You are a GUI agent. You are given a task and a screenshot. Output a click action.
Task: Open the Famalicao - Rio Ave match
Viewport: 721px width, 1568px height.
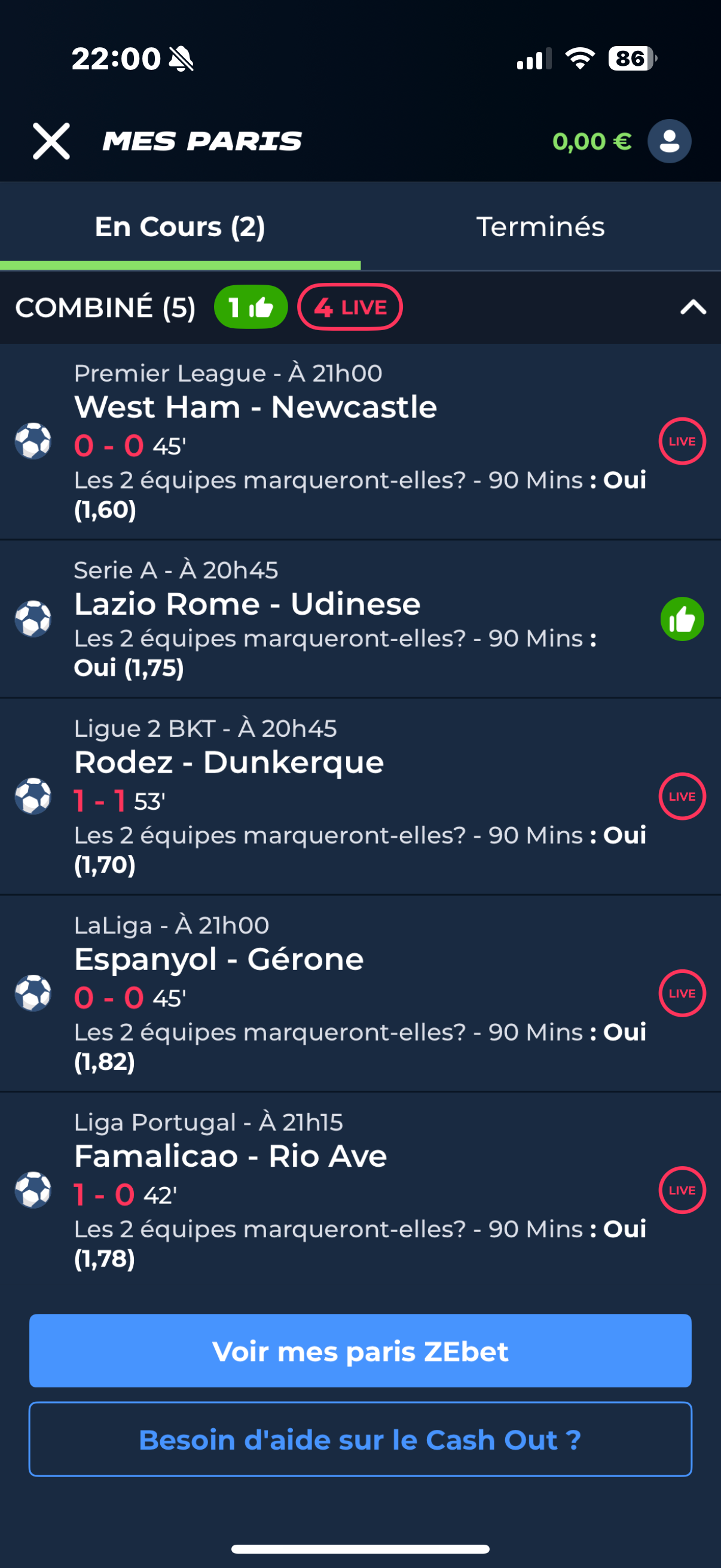[x=360, y=1191]
